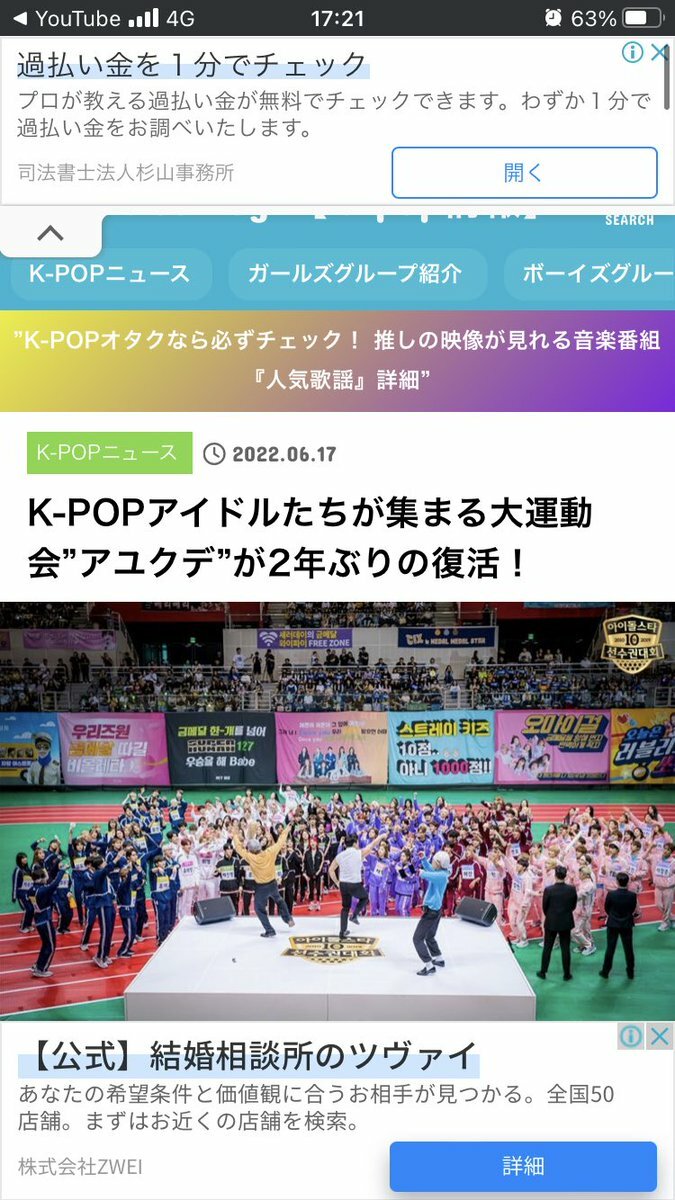Open ガールズグループ紹介 section

click(x=357, y=274)
